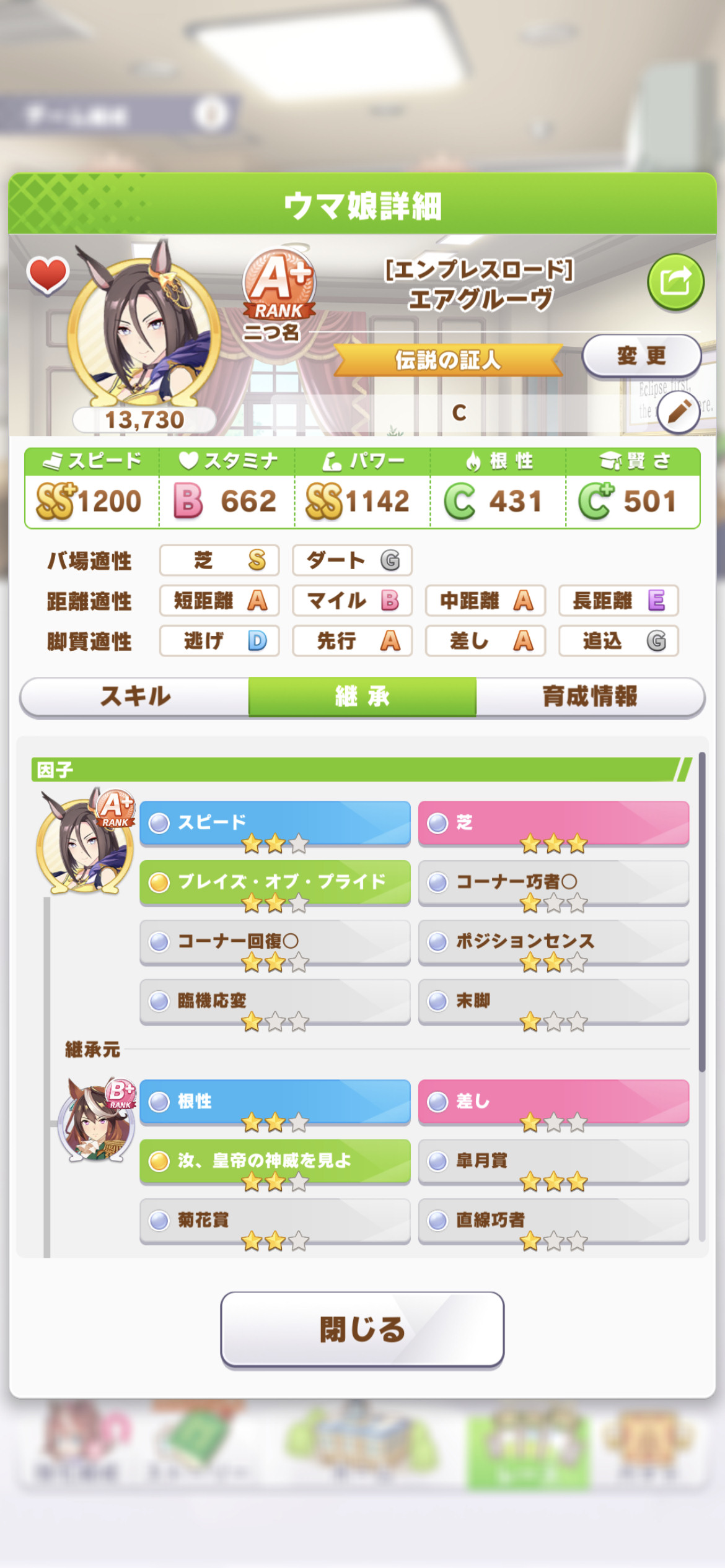This screenshot has height=1568, width=725.
Task: Tap the コーナー回復○ factor
Action: click(275, 942)
